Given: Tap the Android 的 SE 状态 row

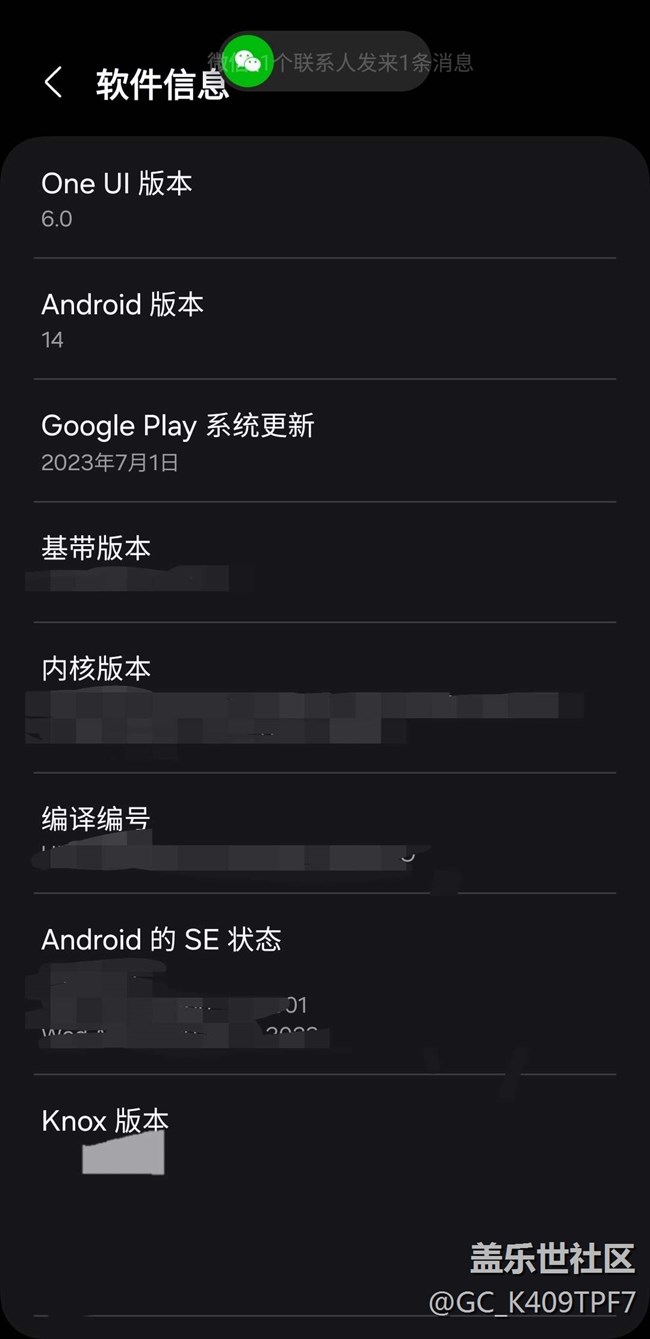Looking at the screenshot, I should [x=325, y=984].
